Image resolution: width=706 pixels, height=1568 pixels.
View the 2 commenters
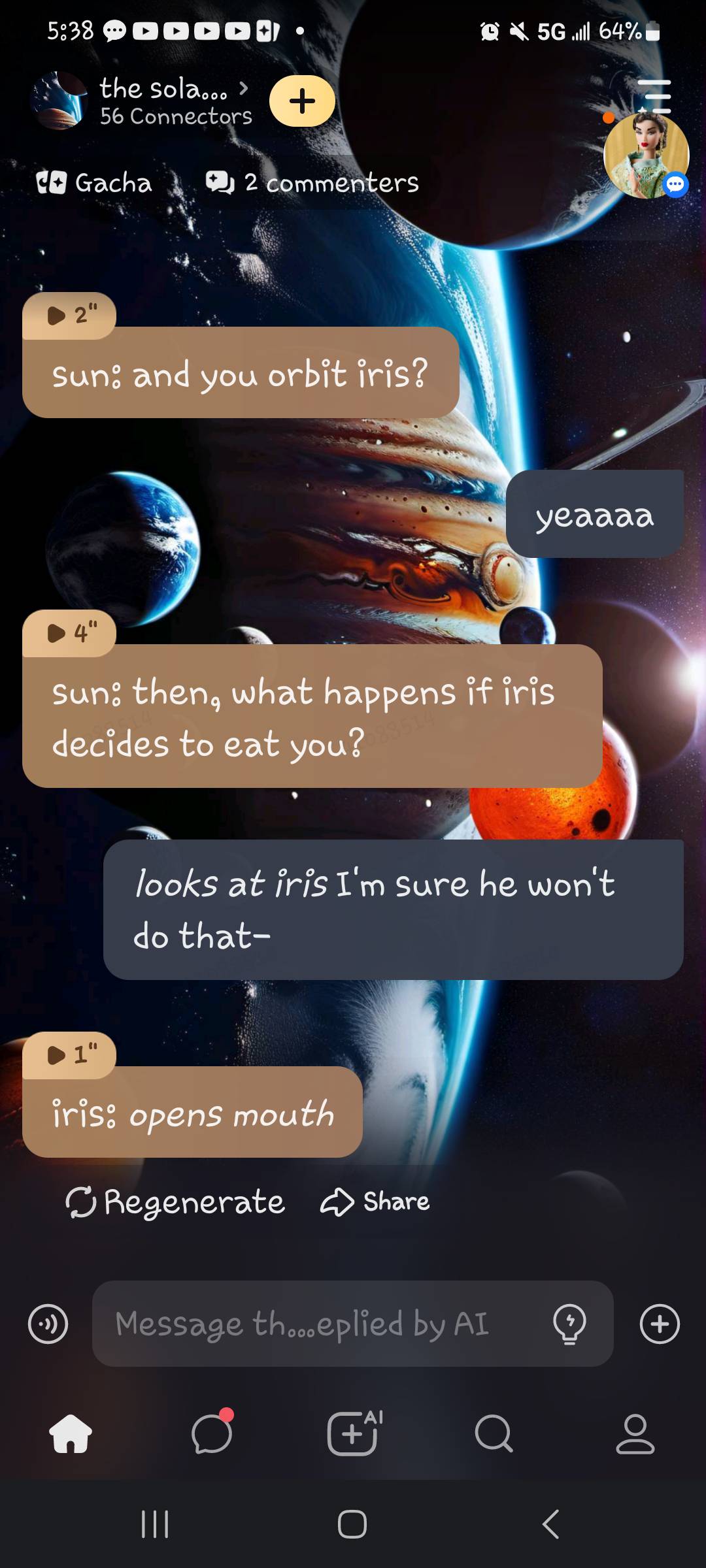click(x=312, y=183)
